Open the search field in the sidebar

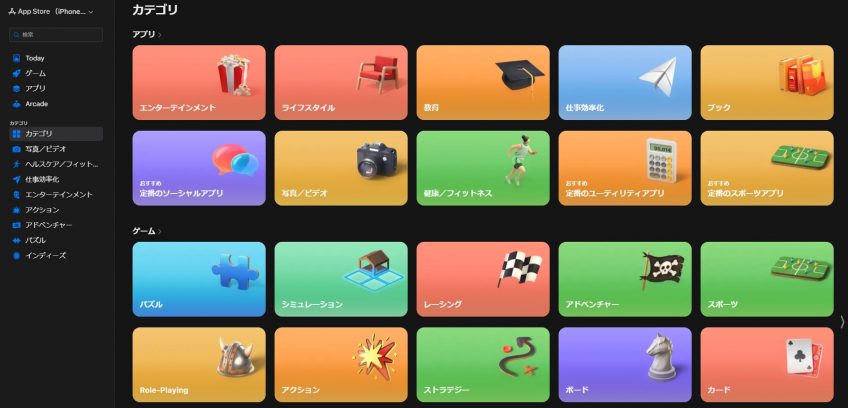[56, 35]
